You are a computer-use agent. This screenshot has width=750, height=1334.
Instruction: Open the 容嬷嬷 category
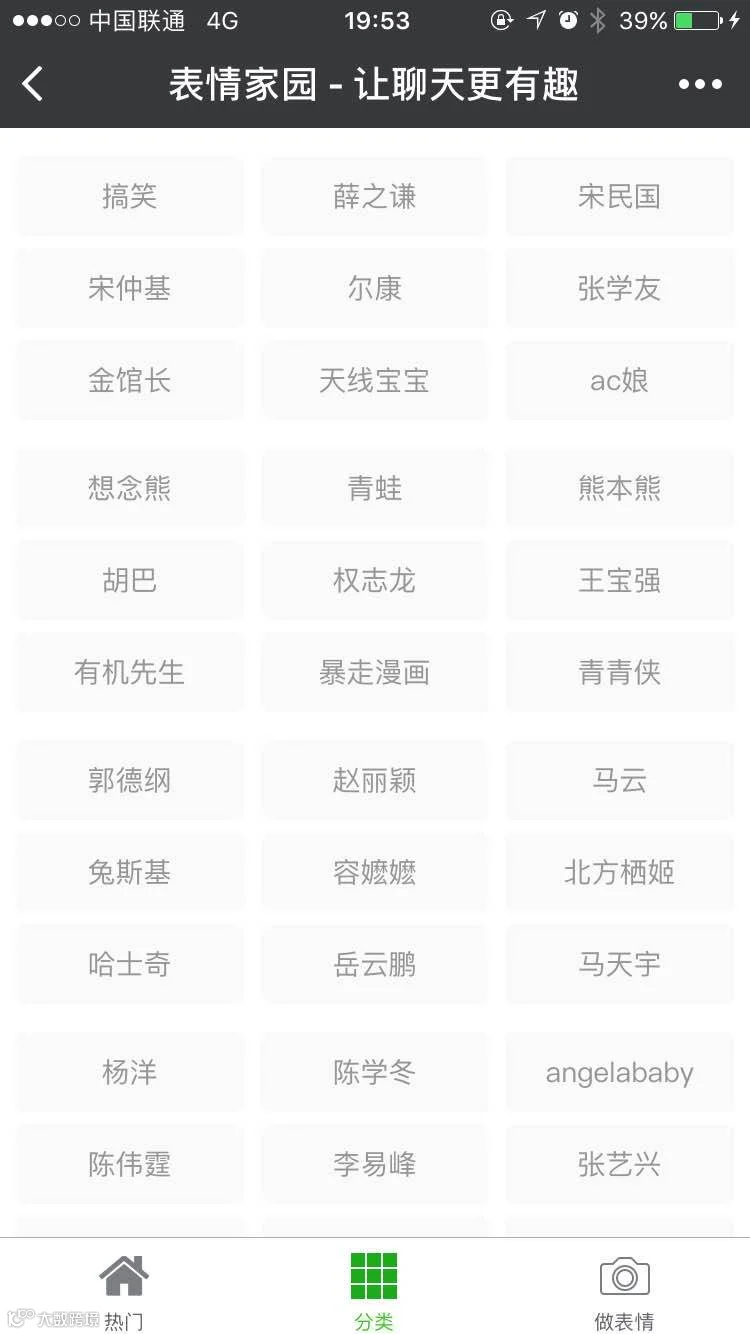click(x=374, y=872)
